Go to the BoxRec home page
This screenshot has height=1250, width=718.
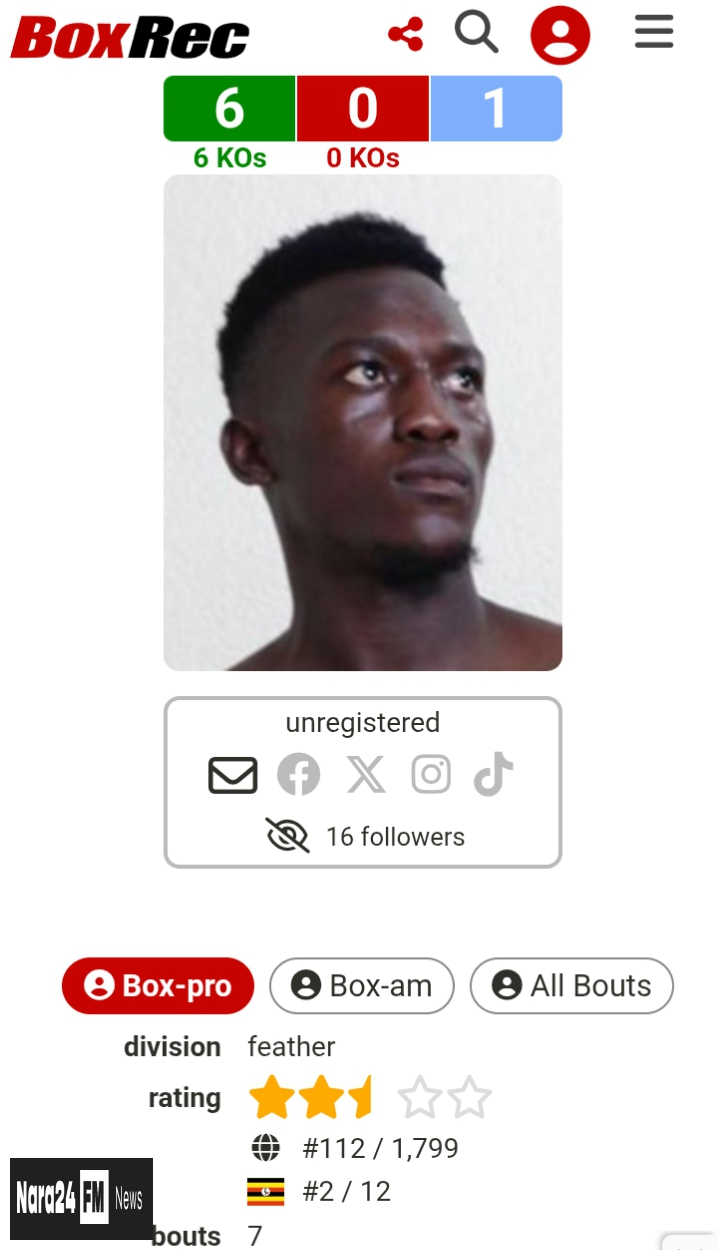pyautogui.click(x=130, y=38)
